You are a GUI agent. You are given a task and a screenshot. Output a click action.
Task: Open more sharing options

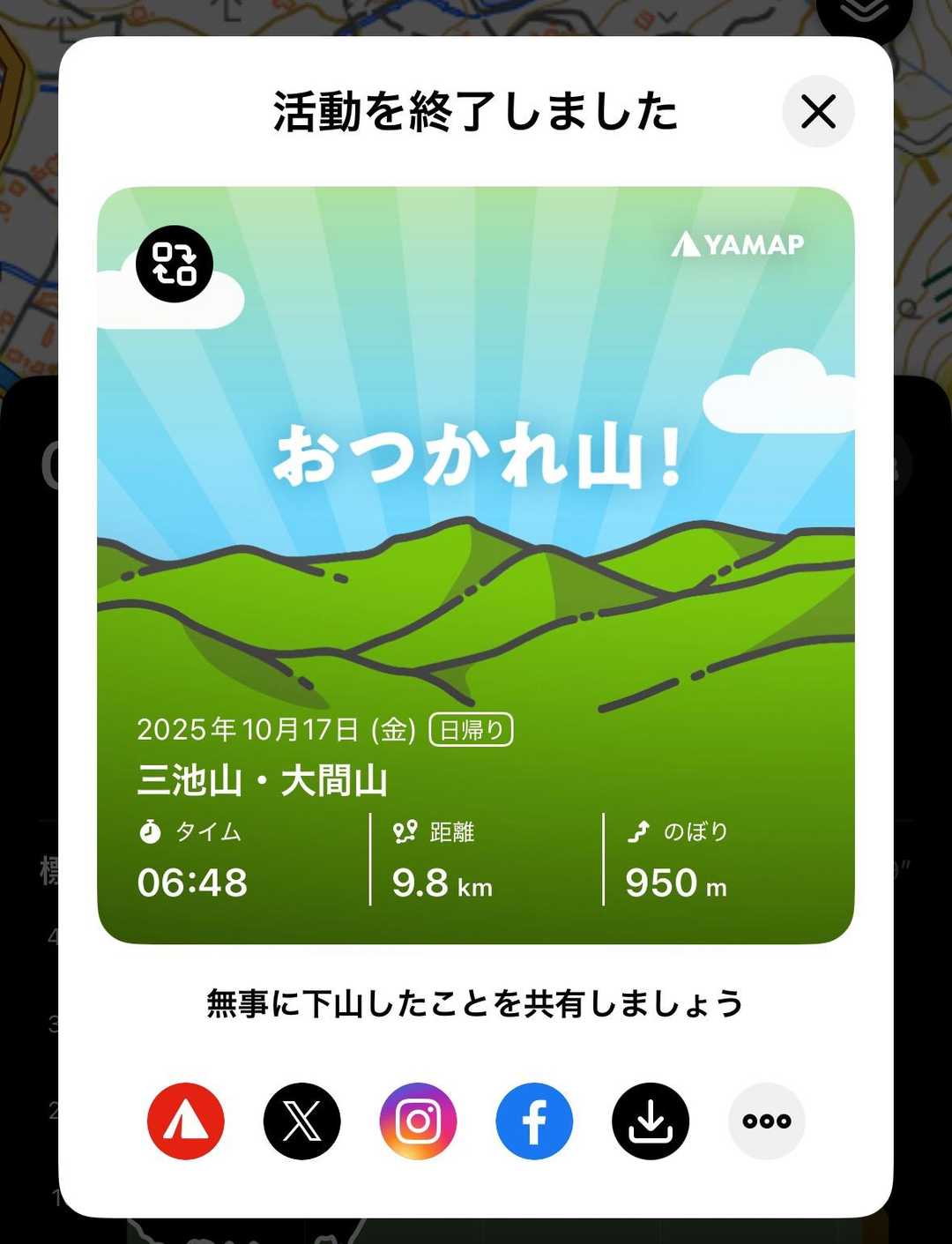coord(766,1121)
